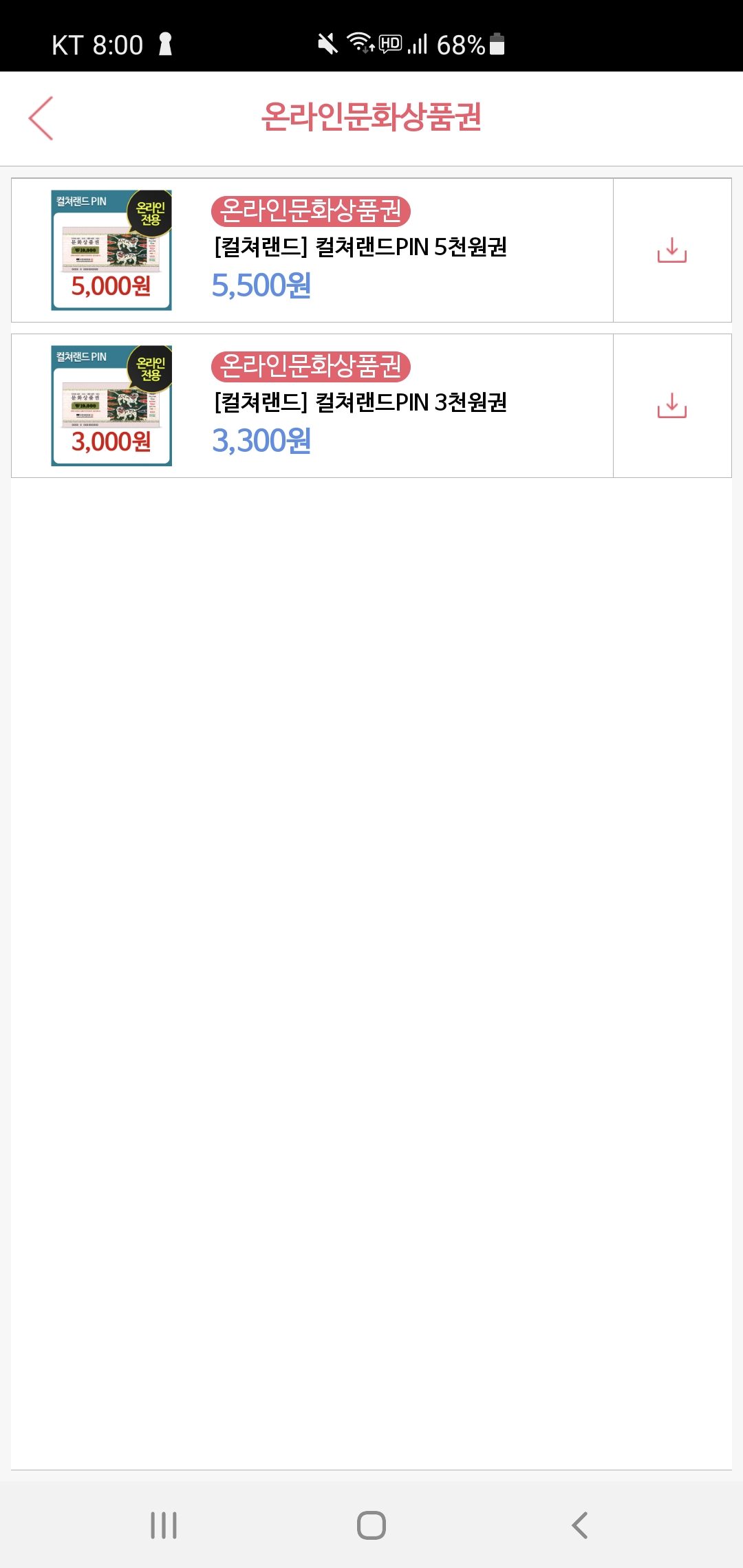This screenshot has height=1568, width=743.
Task: Tap download icon for 컬쳐랜드PIN 3천원권
Action: (x=671, y=406)
